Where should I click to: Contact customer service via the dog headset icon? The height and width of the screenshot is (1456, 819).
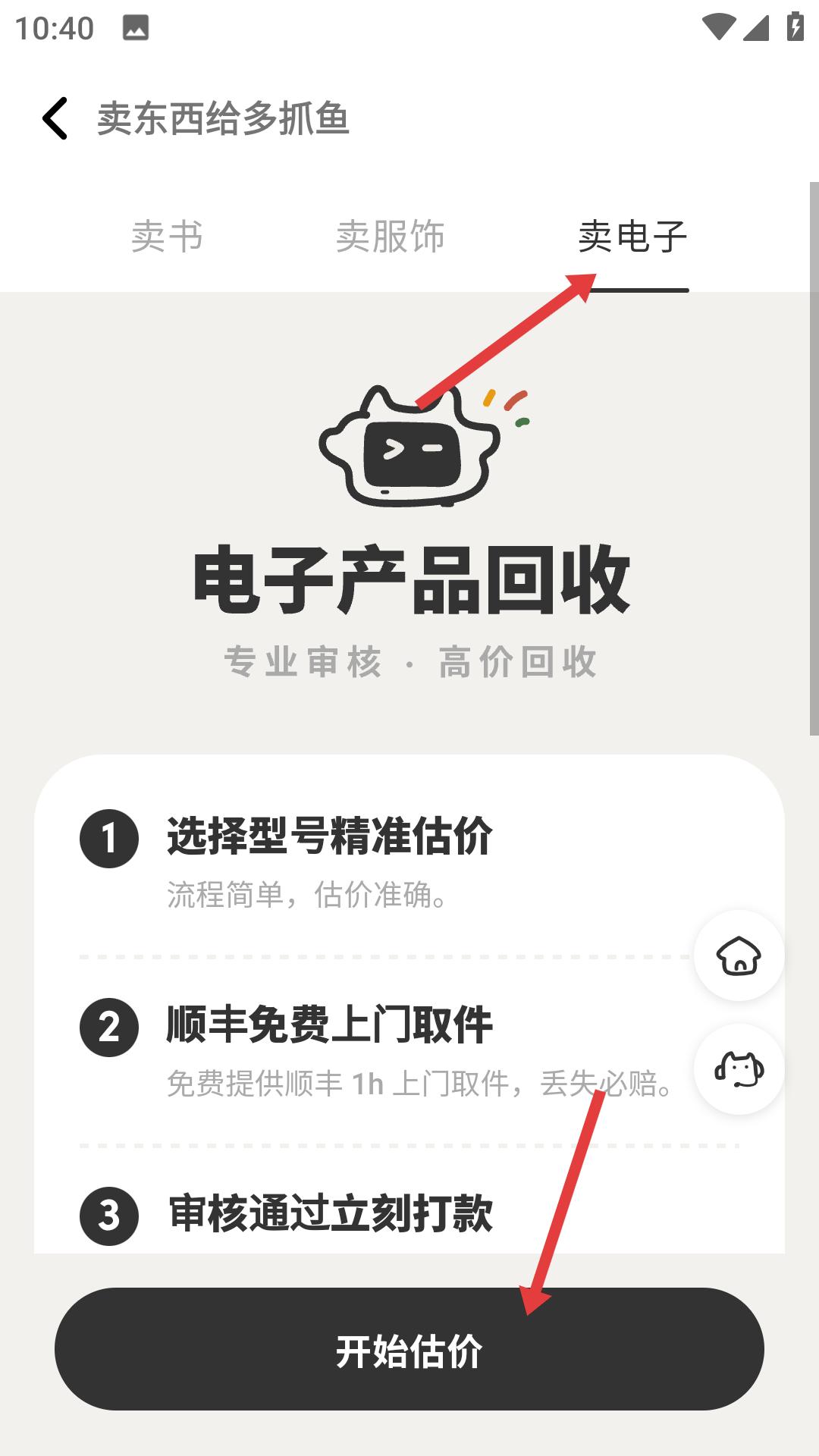pyautogui.click(x=737, y=1071)
